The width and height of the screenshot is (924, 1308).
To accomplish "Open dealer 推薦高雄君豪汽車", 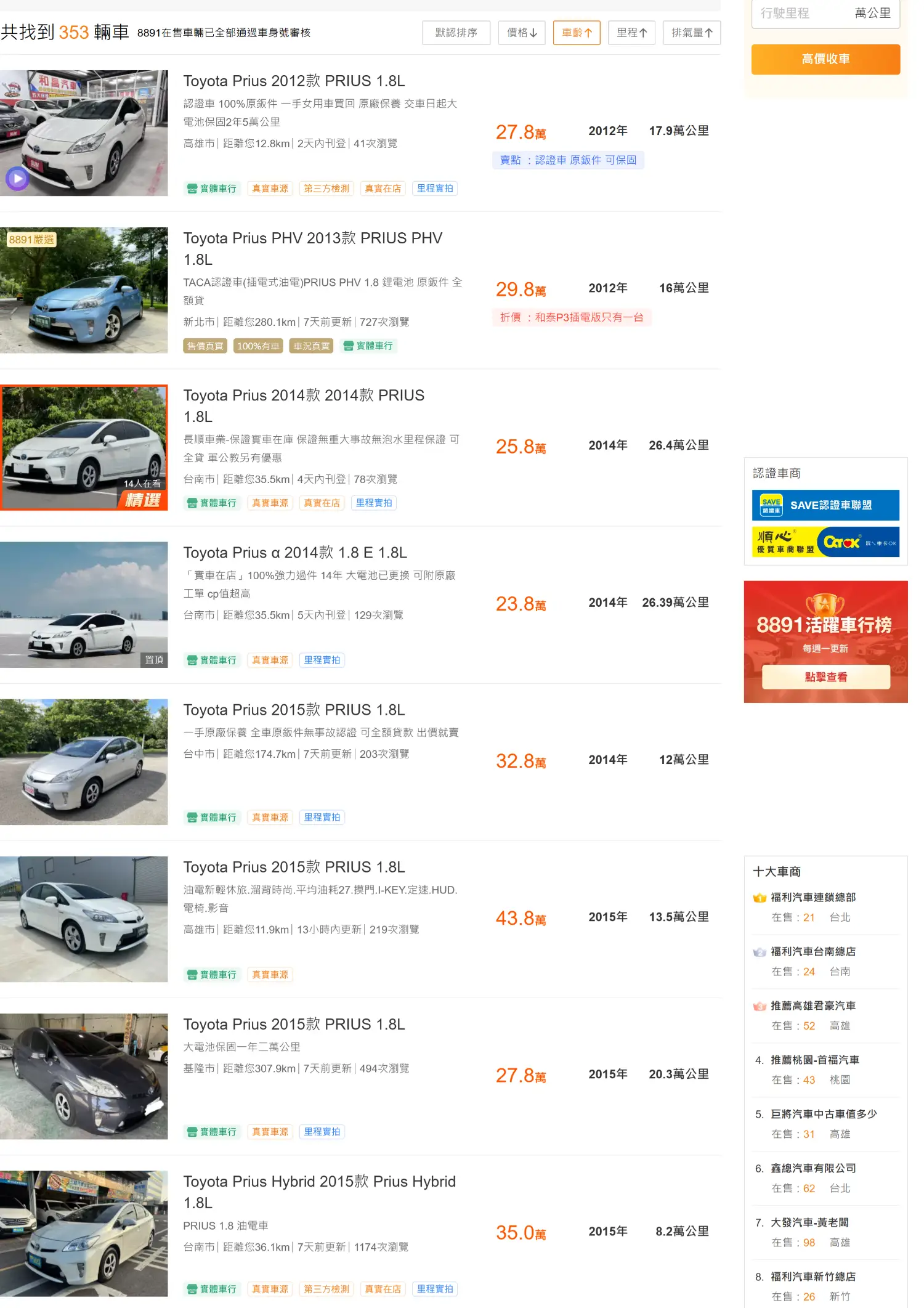I will (813, 1006).
